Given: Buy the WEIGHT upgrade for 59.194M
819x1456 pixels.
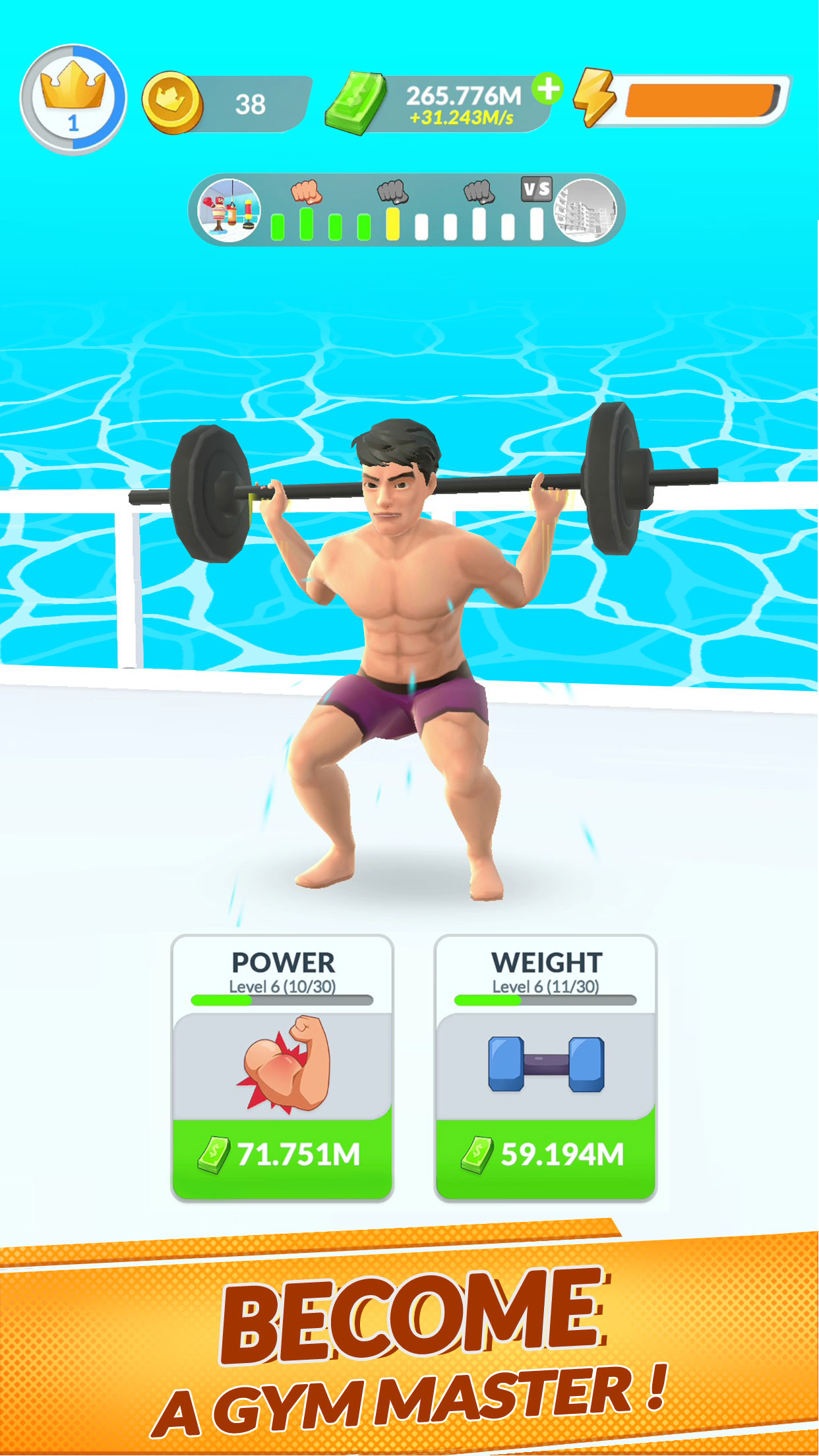Looking at the screenshot, I should point(545,1154).
